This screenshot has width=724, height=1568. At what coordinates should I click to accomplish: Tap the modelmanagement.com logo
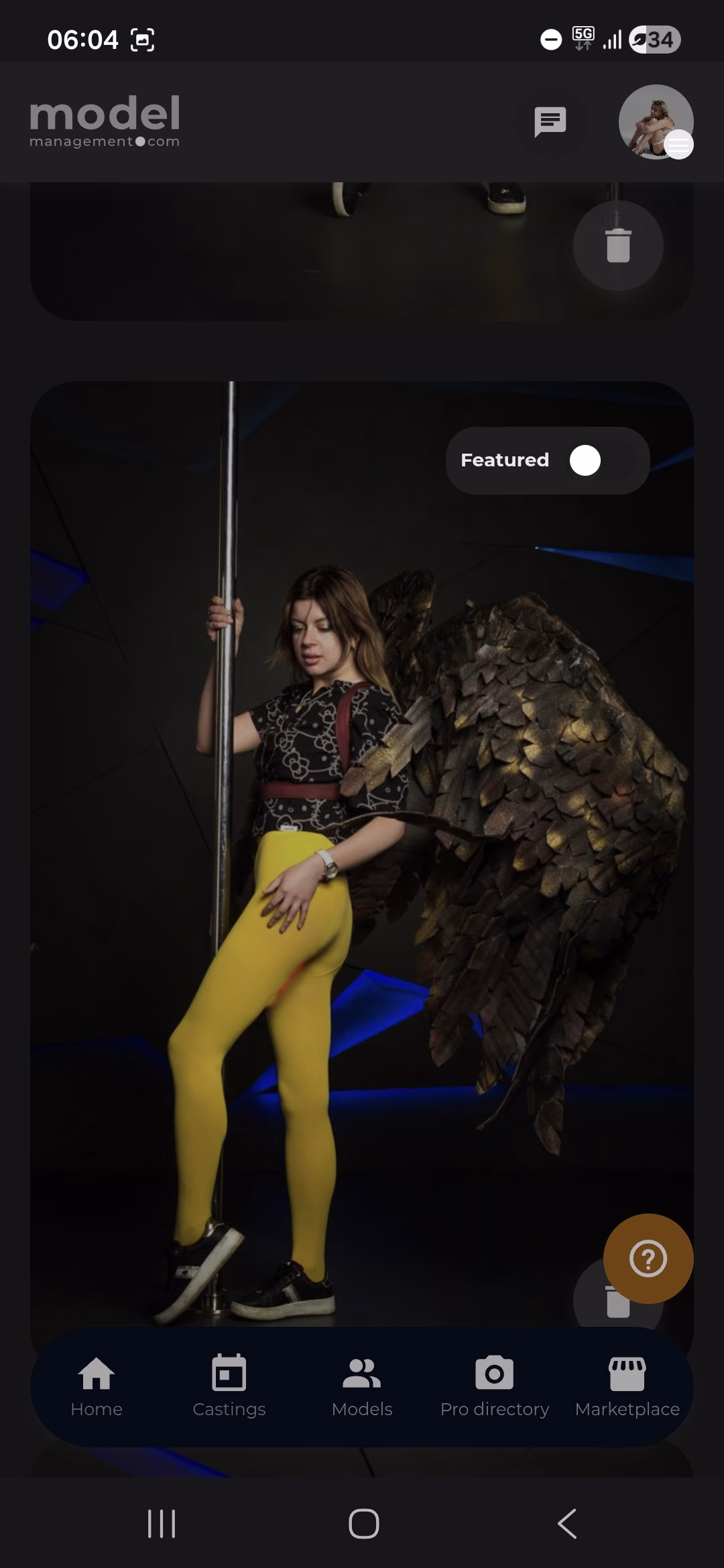pos(105,122)
